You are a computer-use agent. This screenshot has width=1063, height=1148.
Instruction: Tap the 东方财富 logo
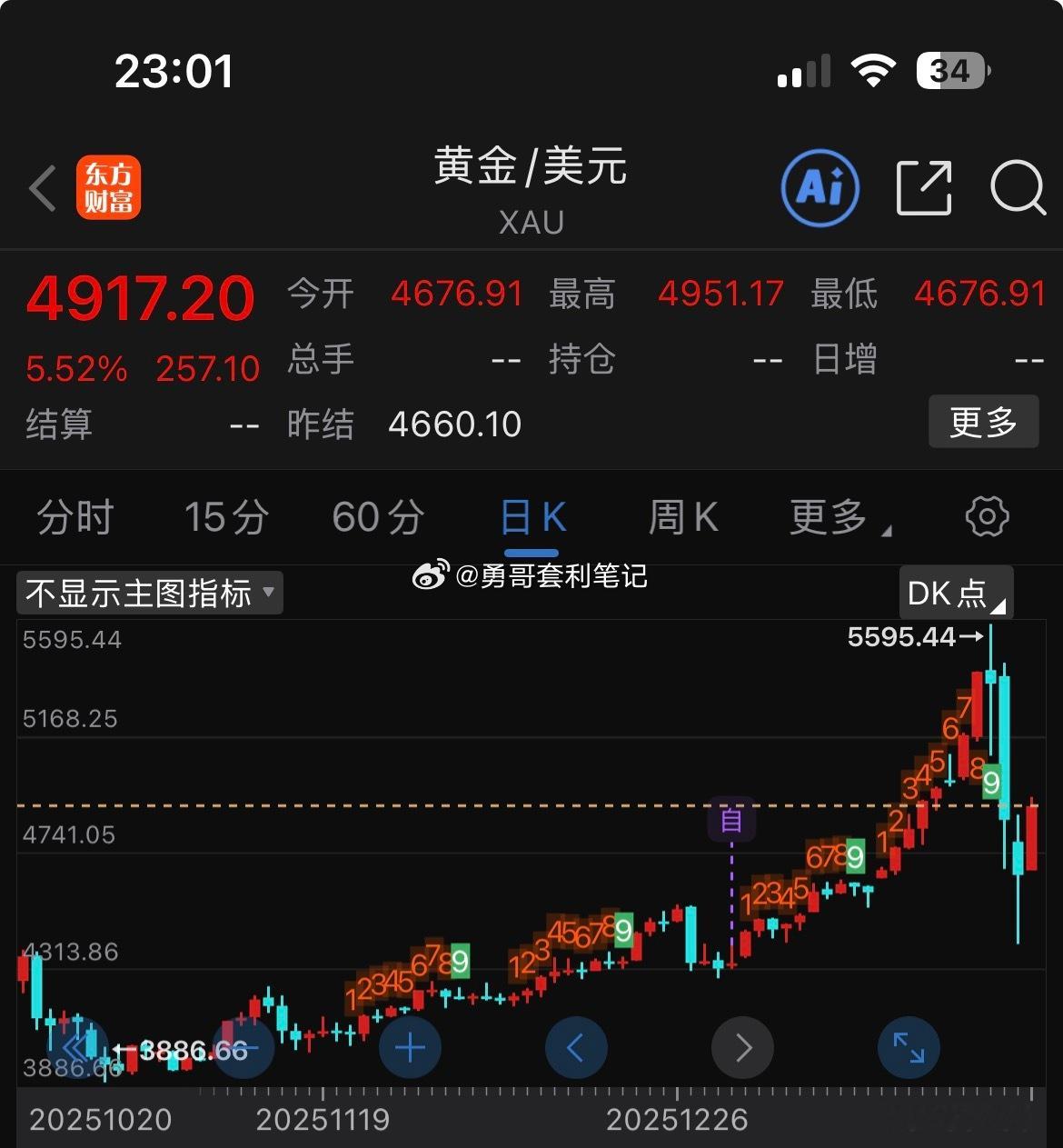pyautogui.click(x=108, y=186)
